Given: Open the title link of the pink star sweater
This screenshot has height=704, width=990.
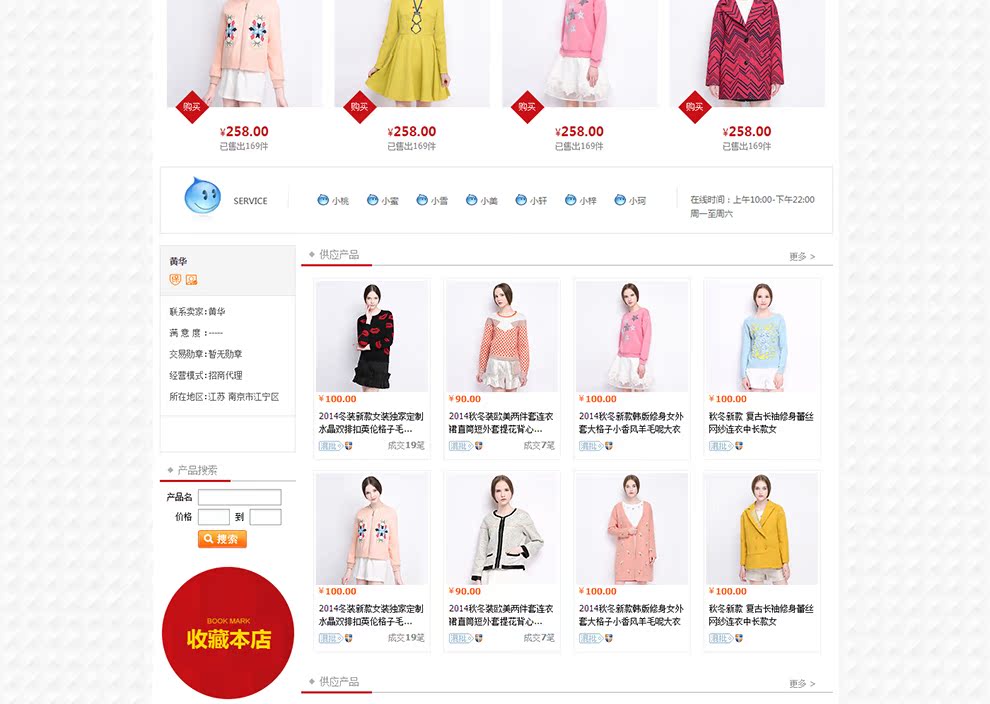Looking at the screenshot, I should 630,422.
